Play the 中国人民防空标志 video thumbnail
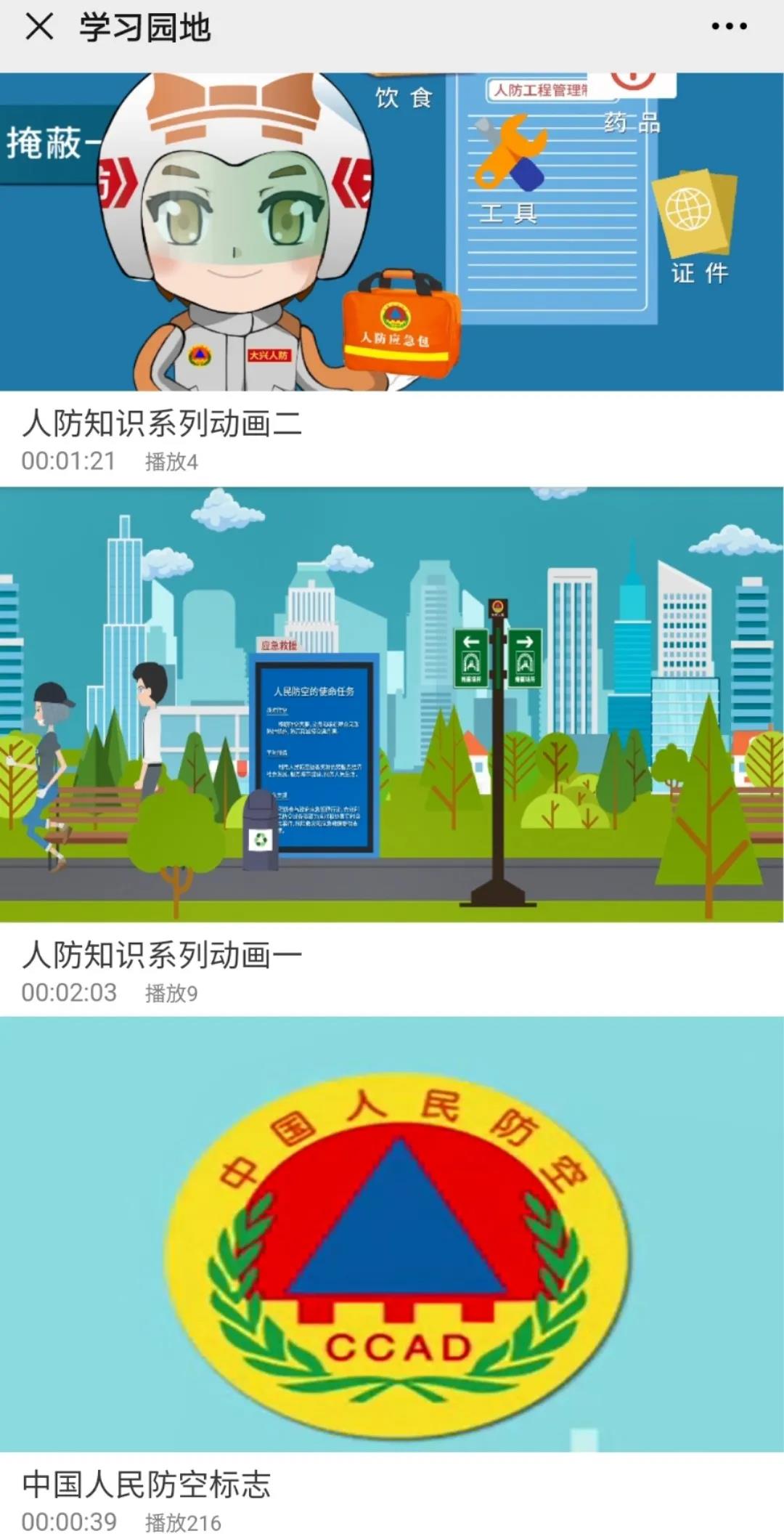 392,1235
